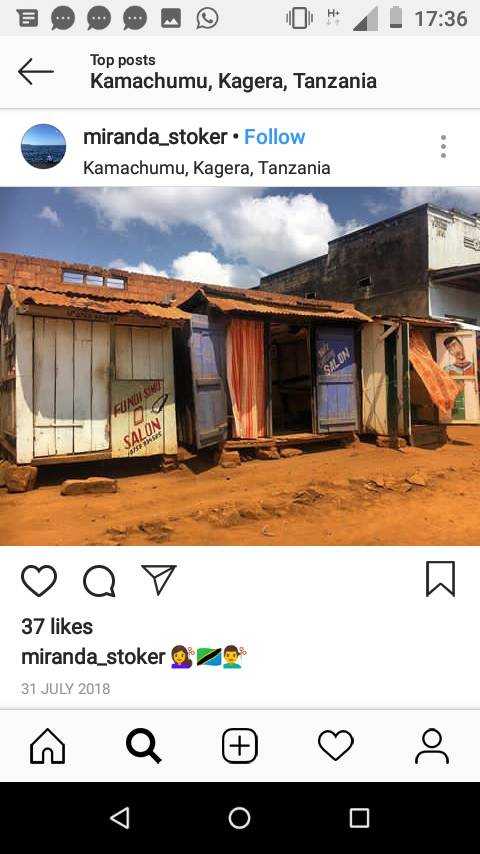This screenshot has height=854, width=480.
Task: Open miranda_stoker's profile picture
Action: click(x=44, y=147)
